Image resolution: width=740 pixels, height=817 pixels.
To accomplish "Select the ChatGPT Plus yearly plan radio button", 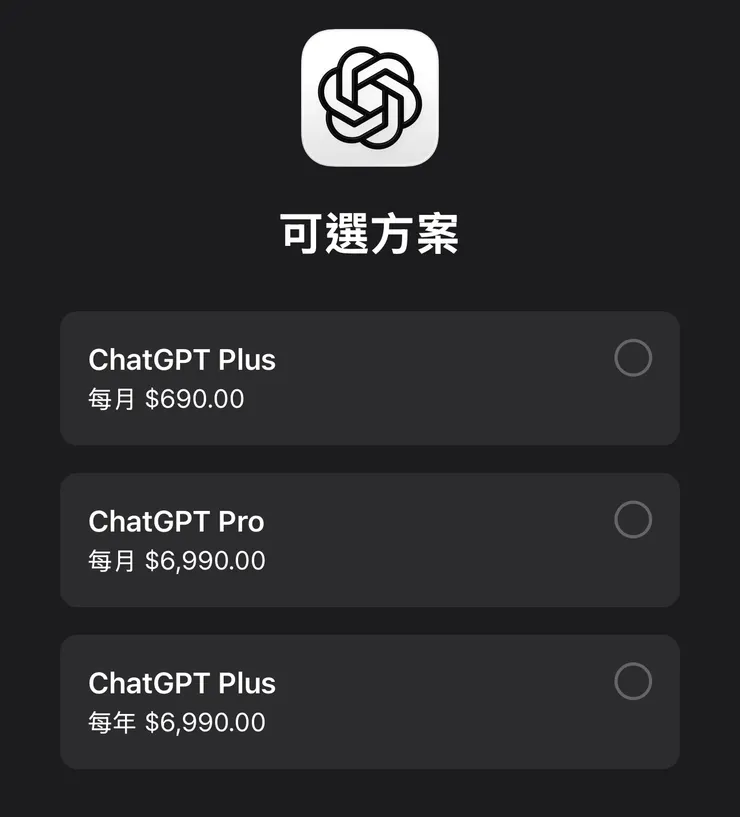I will pos(633,681).
